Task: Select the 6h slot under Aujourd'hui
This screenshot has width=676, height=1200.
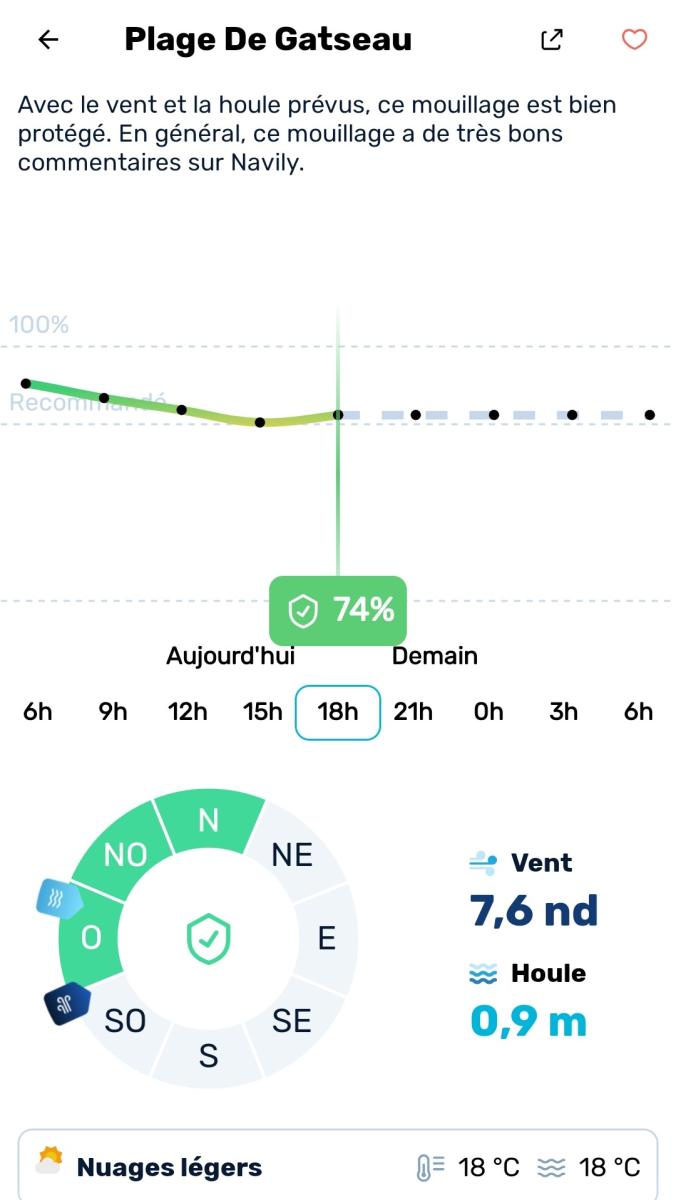Action: click(37, 712)
